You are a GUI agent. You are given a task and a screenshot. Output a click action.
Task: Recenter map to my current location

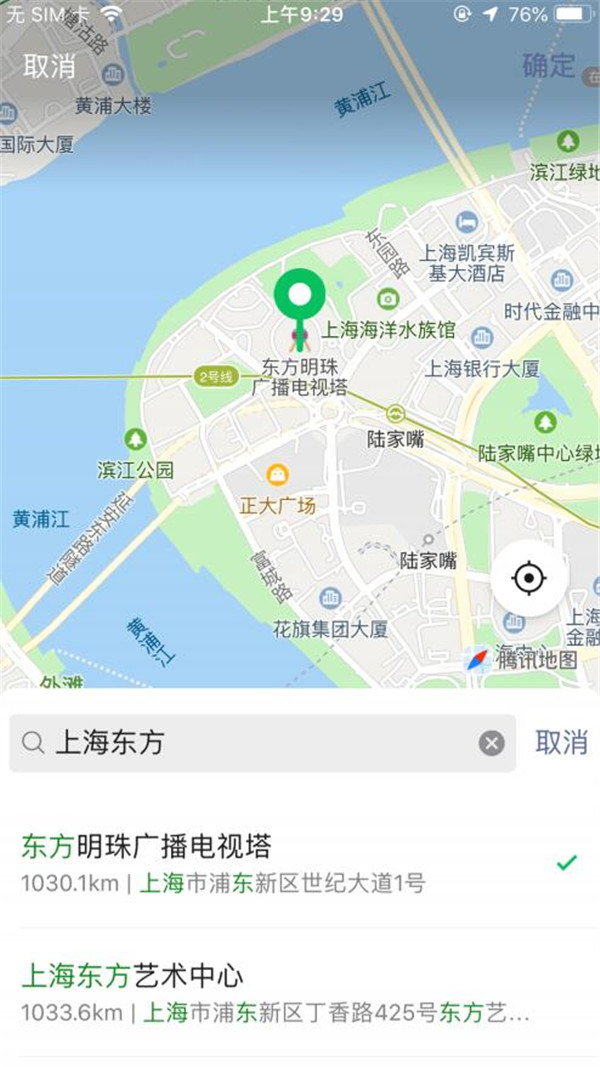528,578
